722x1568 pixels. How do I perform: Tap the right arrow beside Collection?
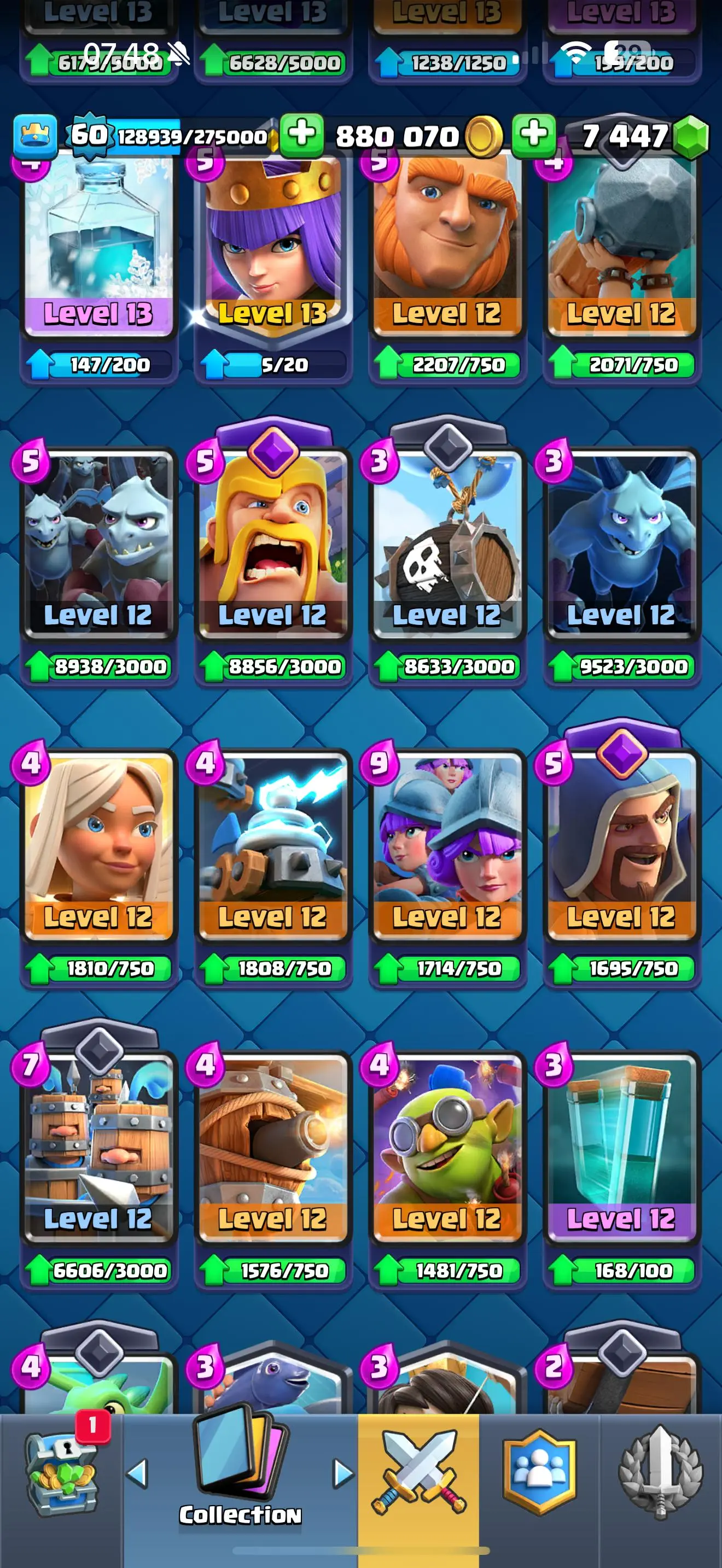pos(343,1473)
